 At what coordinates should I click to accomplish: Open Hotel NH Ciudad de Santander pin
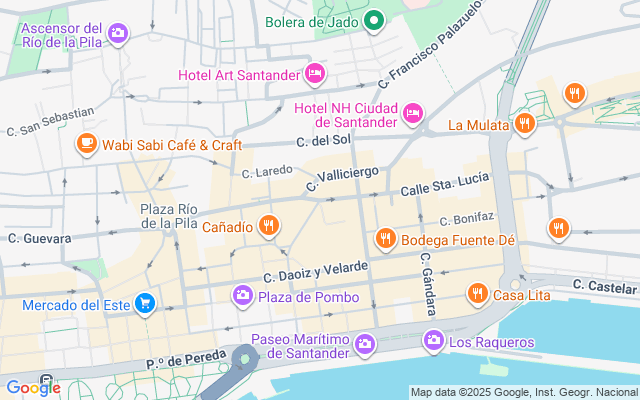coord(413,113)
